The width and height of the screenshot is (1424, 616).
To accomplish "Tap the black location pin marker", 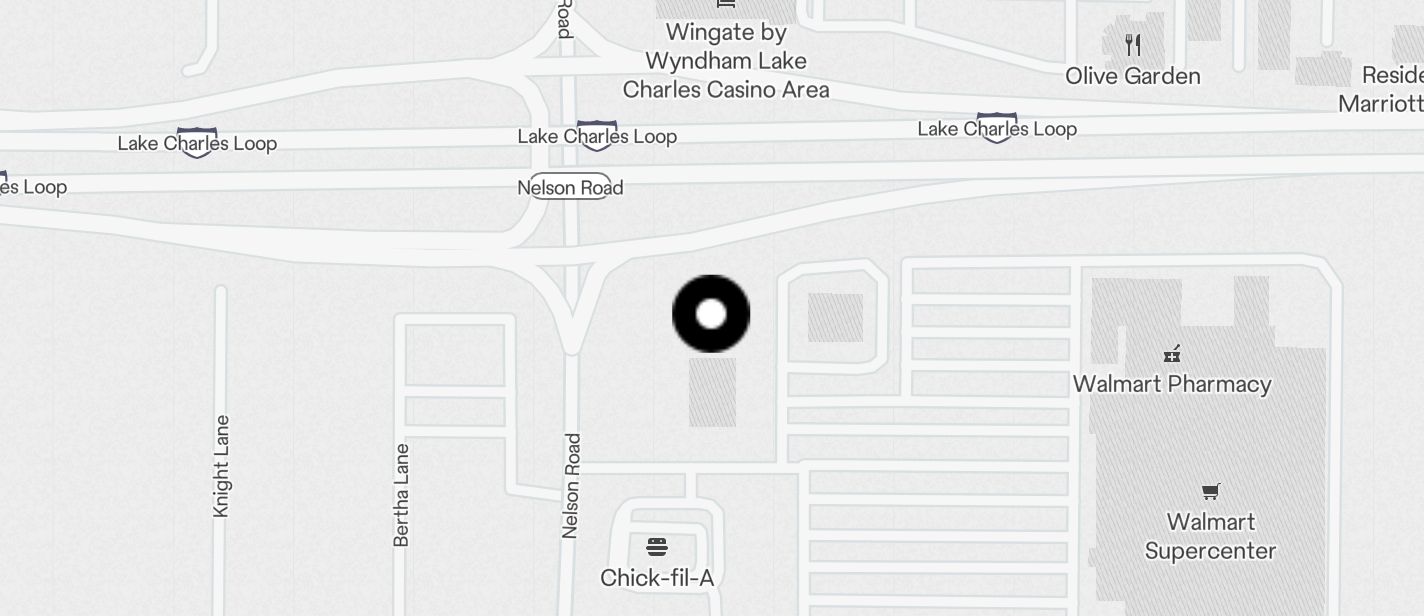I will click(x=711, y=314).
